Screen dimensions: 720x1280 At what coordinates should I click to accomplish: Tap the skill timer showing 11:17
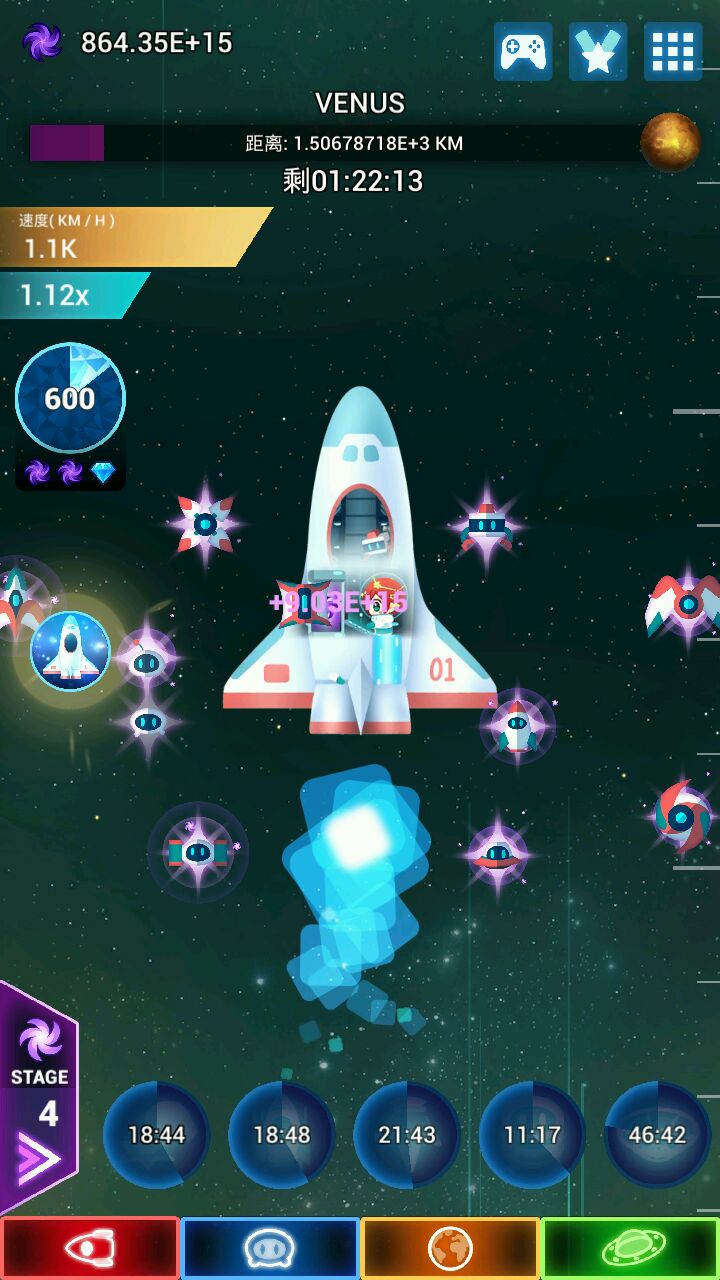click(x=532, y=1135)
